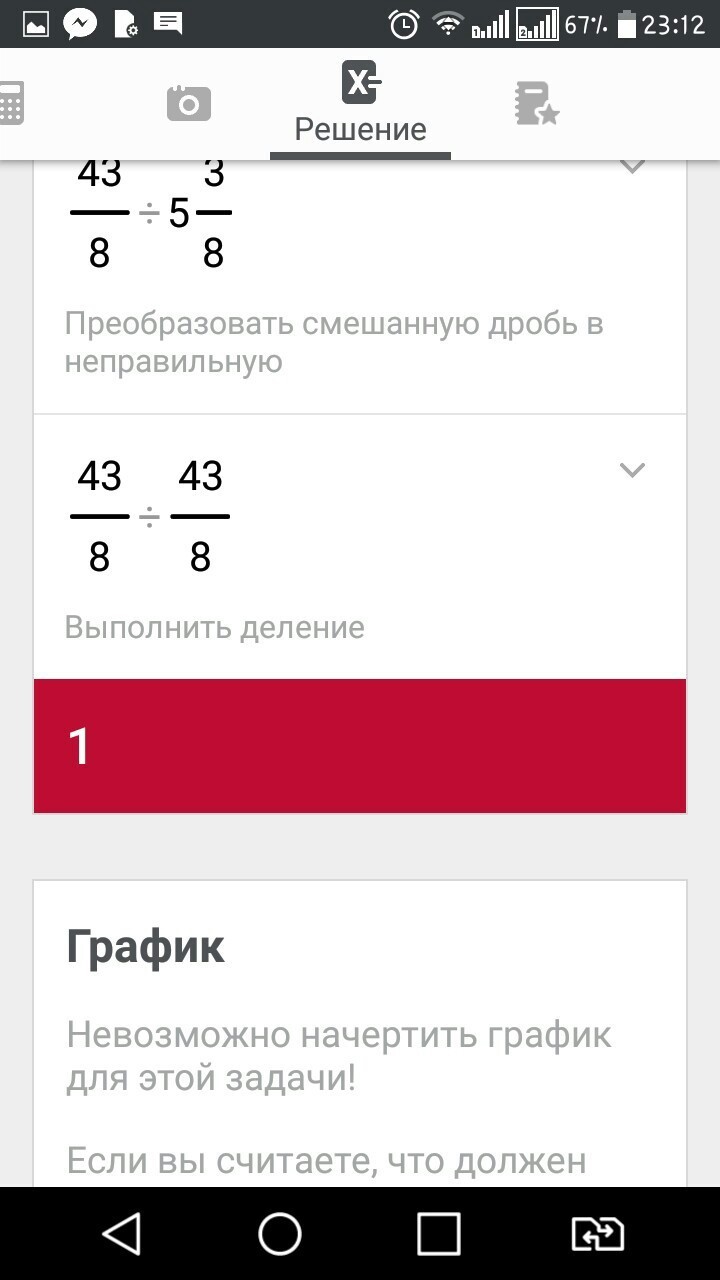Go back using the system back button
This screenshot has width=720, height=1280.
(122, 1233)
